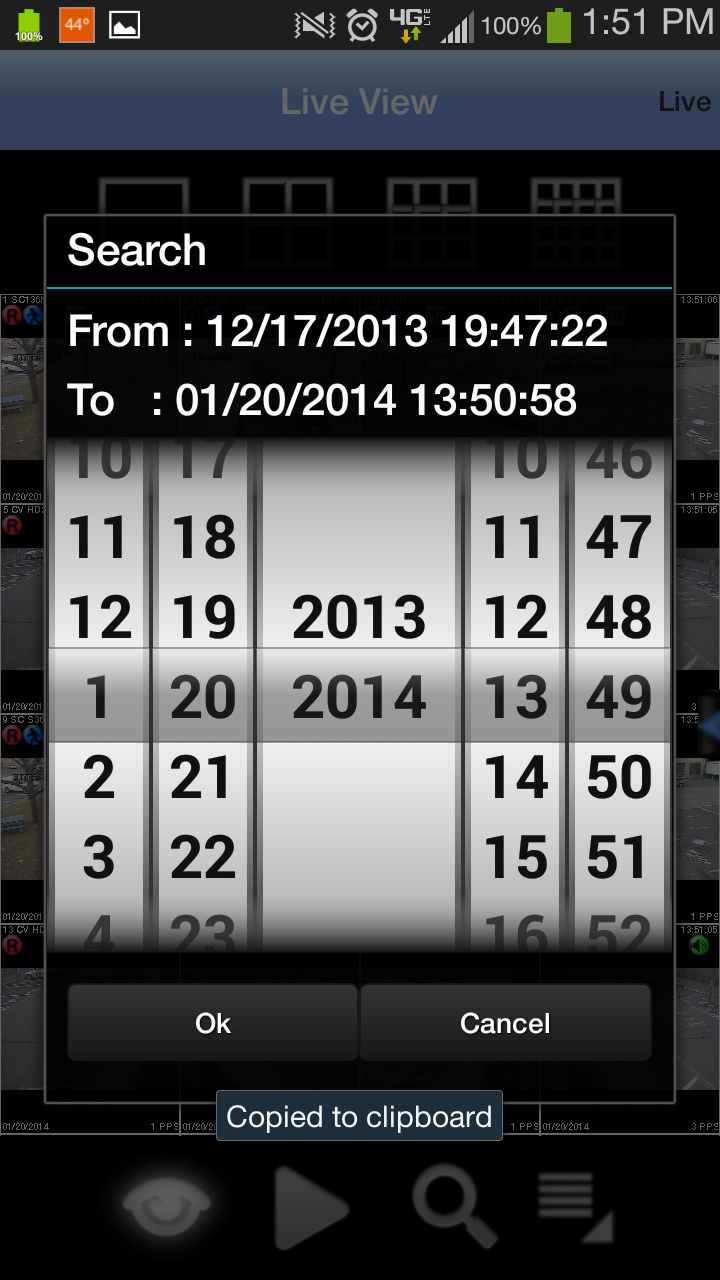Select month 2 in the month wheel
The image size is (720, 1280).
point(99,778)
